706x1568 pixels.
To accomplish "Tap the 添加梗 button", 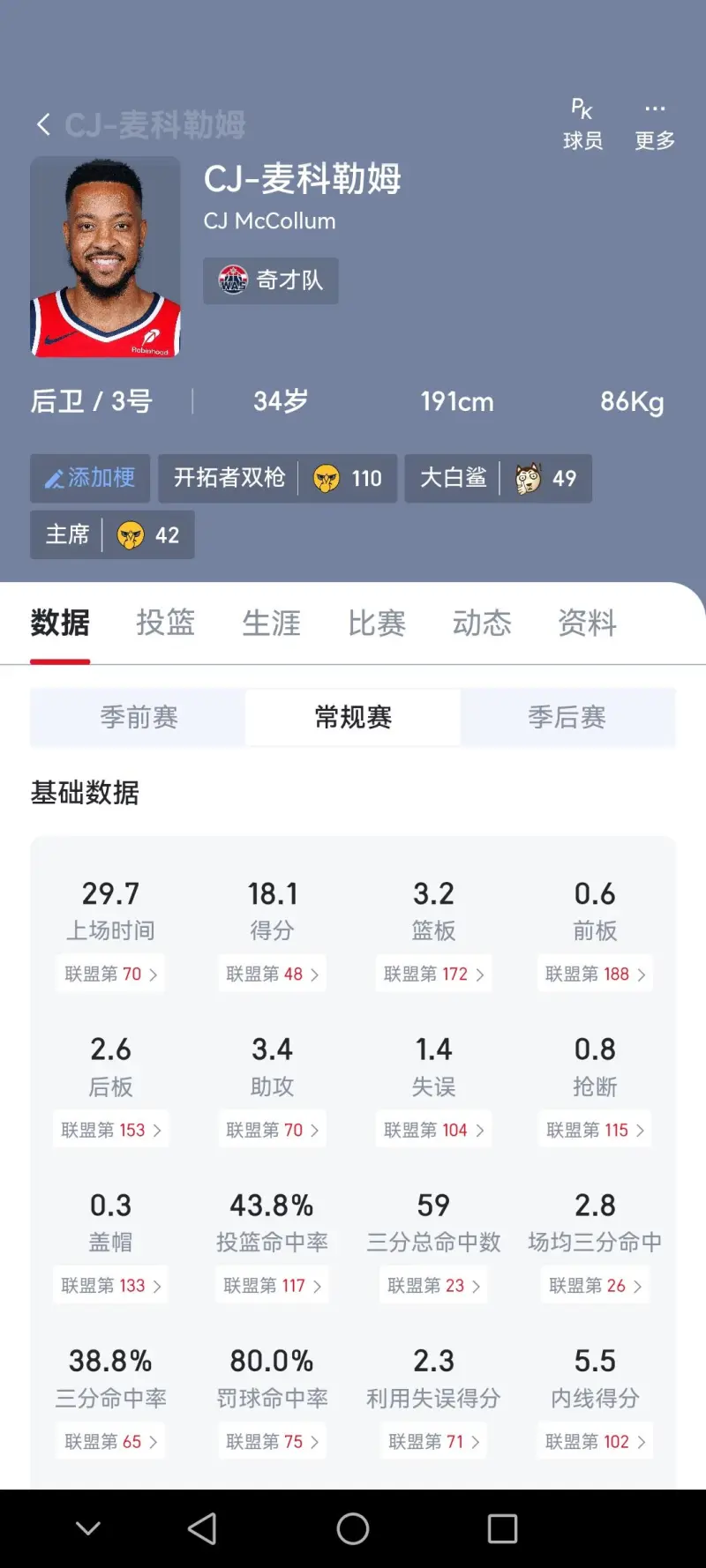I will tap(90, 478).
